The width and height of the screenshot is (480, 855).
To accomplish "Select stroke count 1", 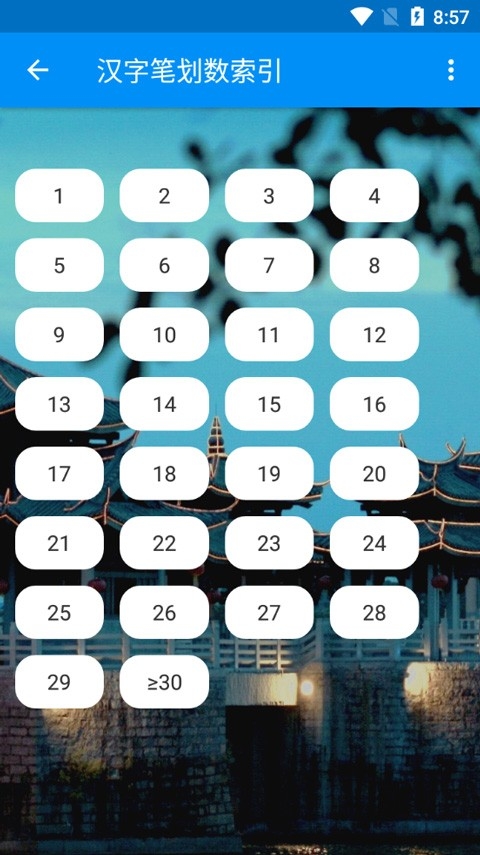I will point(59,196).
